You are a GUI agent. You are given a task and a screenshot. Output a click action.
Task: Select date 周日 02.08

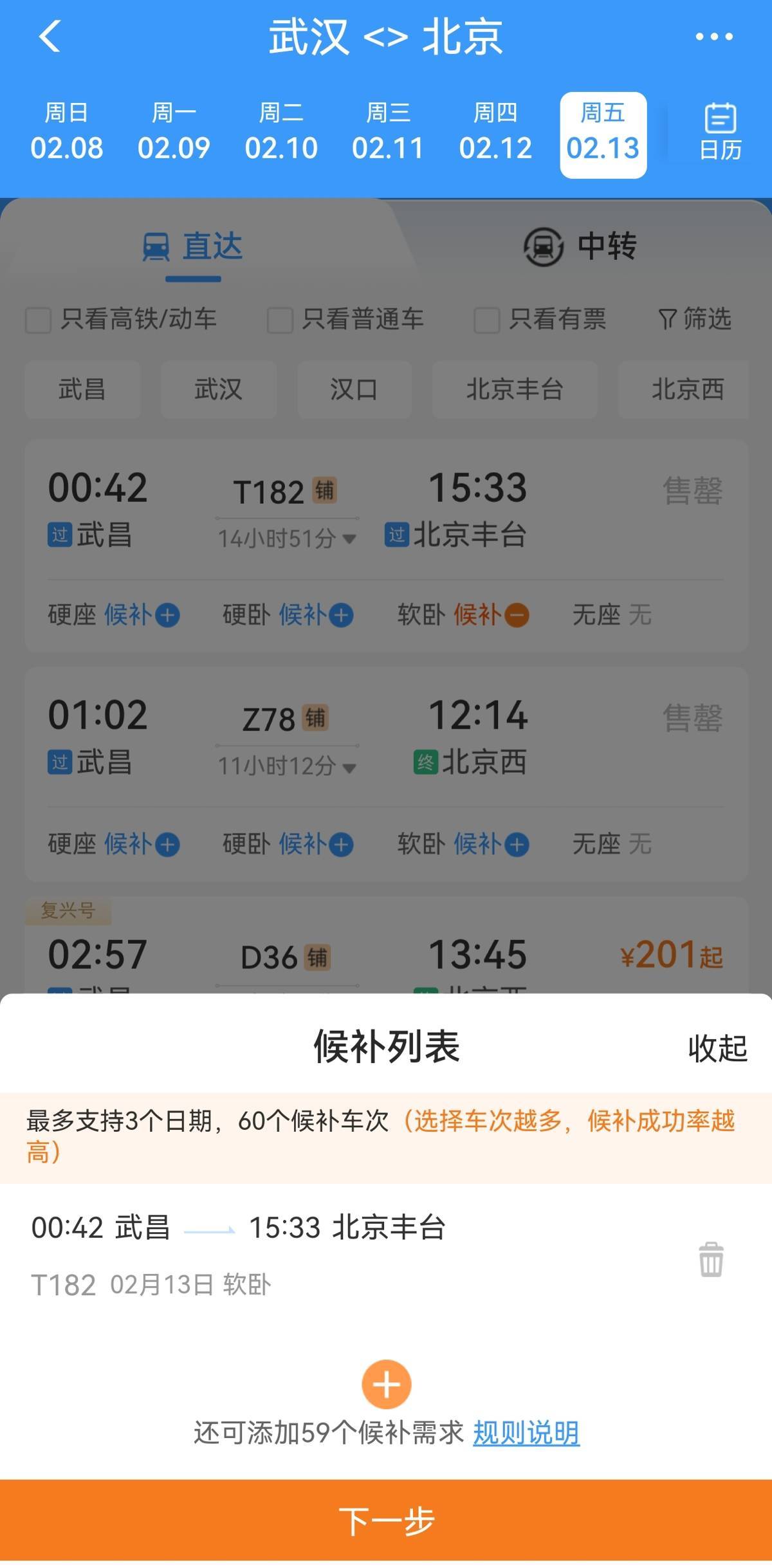tap(66, 133)
